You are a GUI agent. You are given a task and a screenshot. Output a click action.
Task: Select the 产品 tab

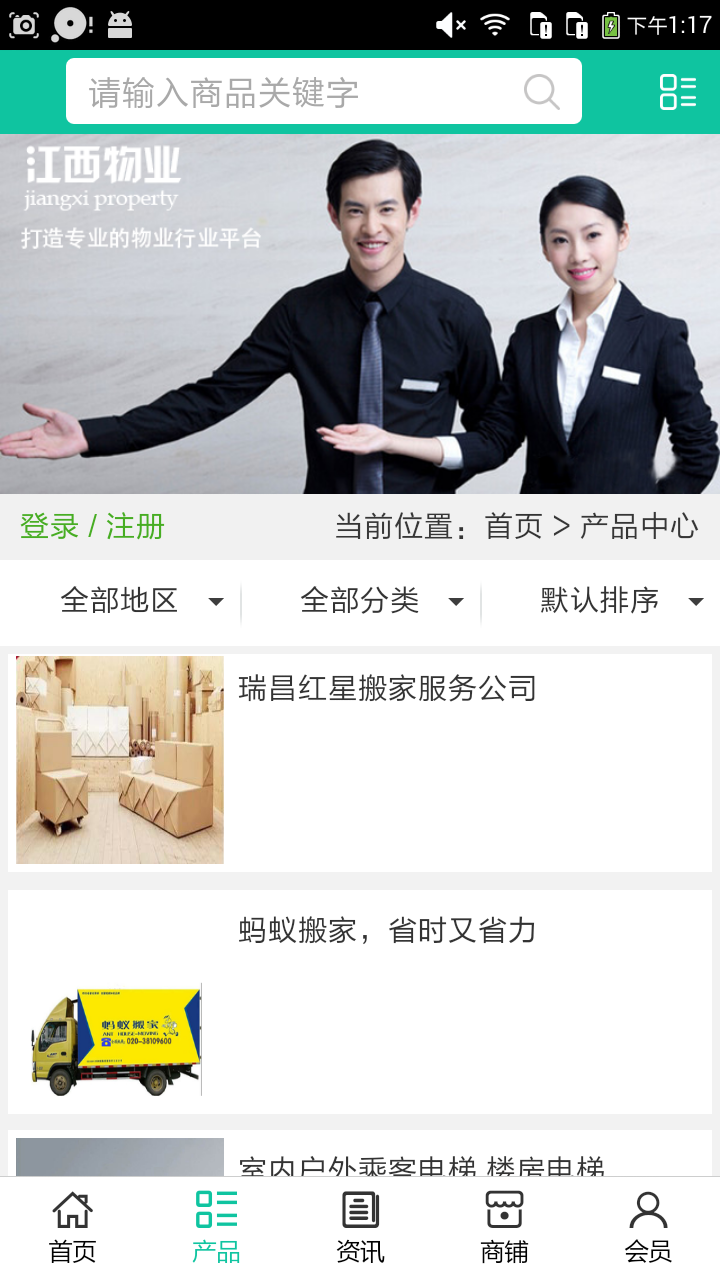(216, 1226)
